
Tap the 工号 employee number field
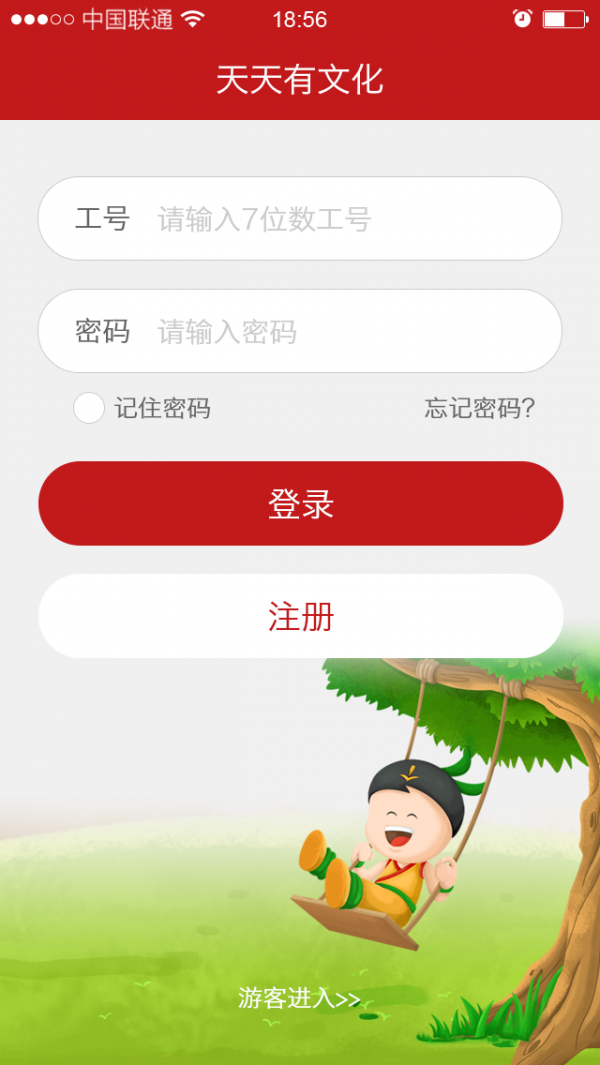point(340,219)
